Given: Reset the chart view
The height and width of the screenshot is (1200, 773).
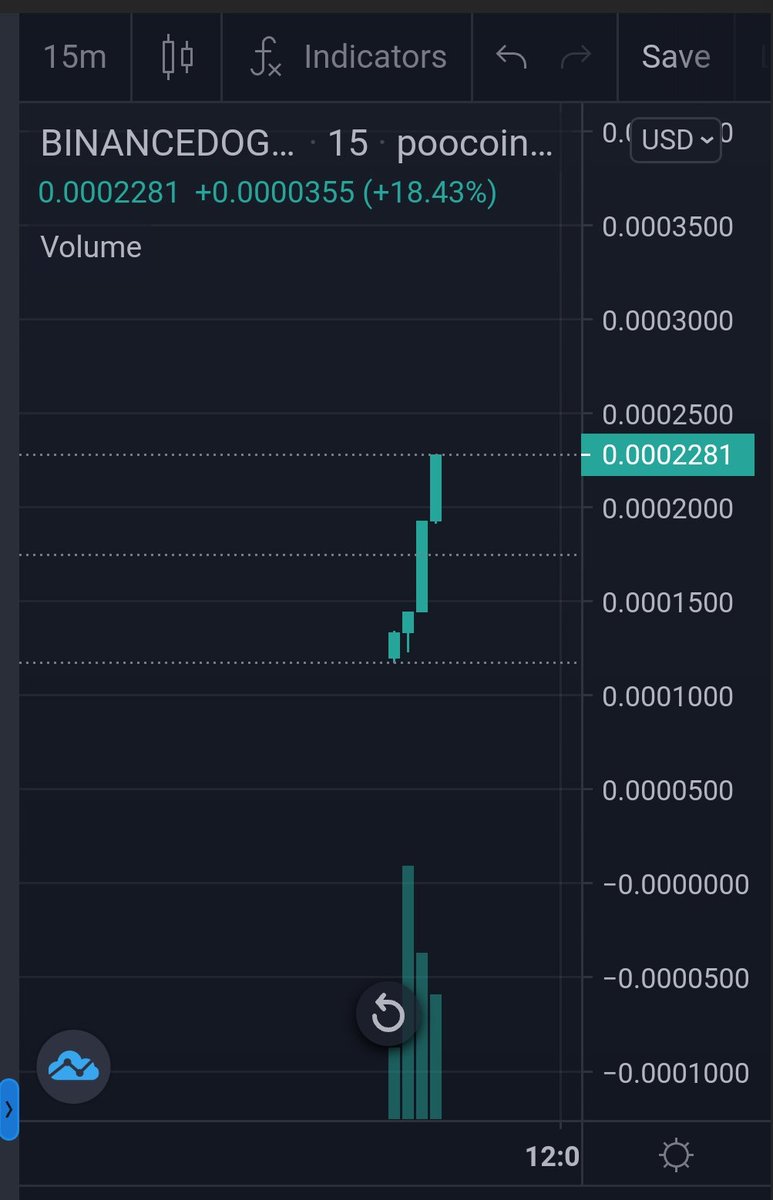Looking at the screenshot, I should point(388,1016).
